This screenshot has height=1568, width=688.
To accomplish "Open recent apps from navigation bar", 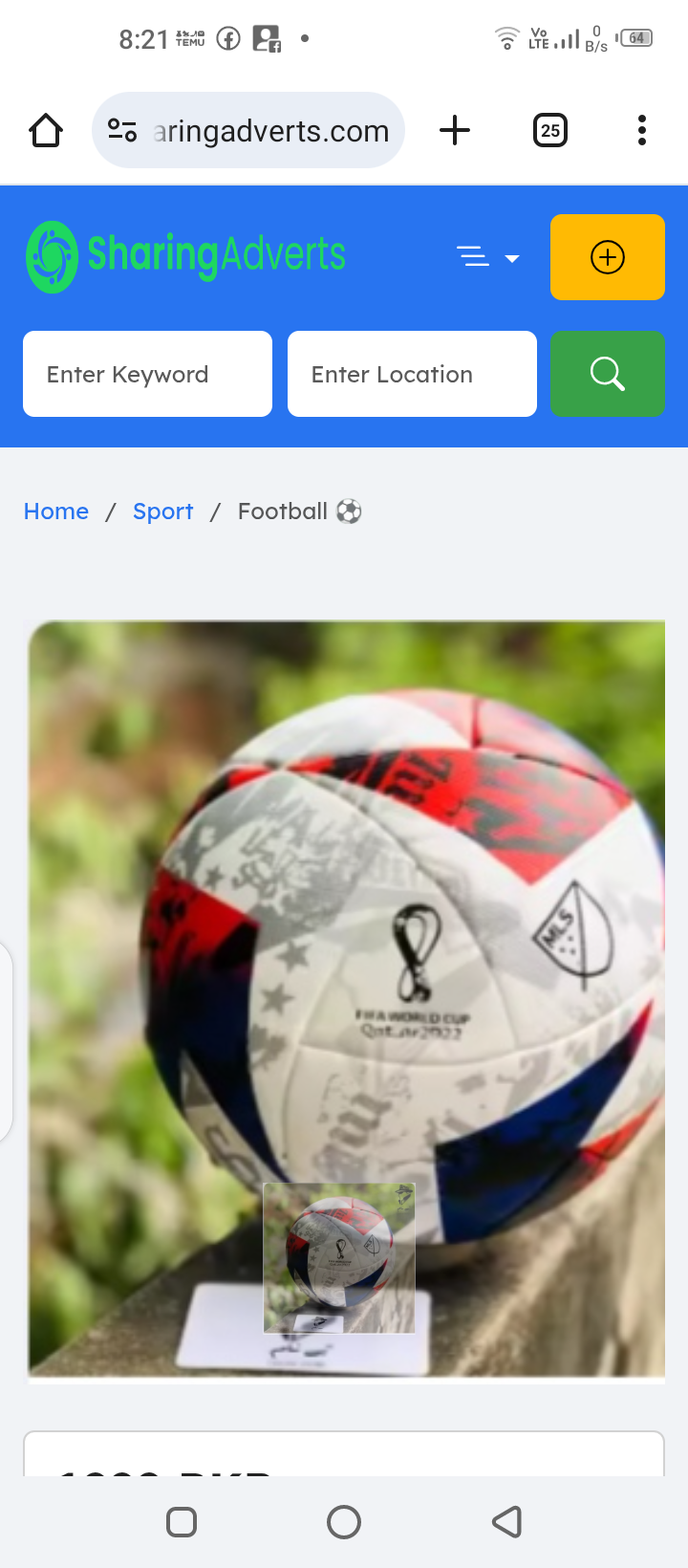I will (182, 1521).
